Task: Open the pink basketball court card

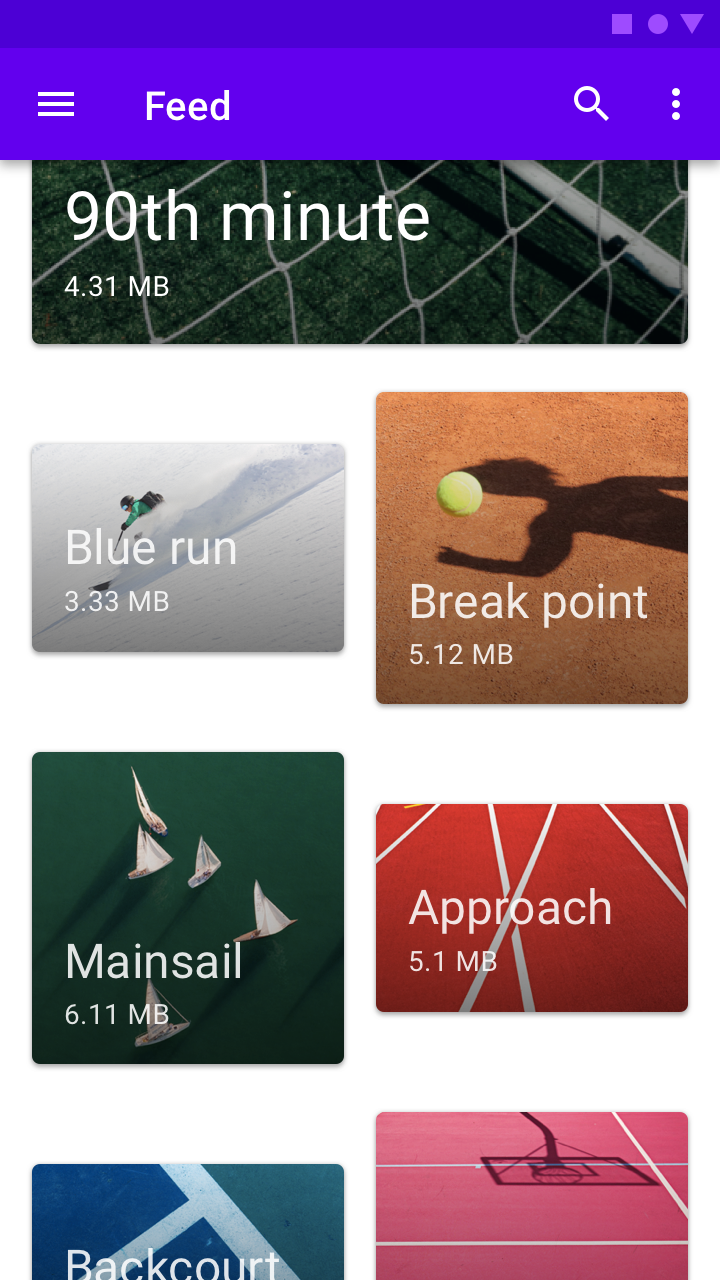Action: coord(532,1196)
